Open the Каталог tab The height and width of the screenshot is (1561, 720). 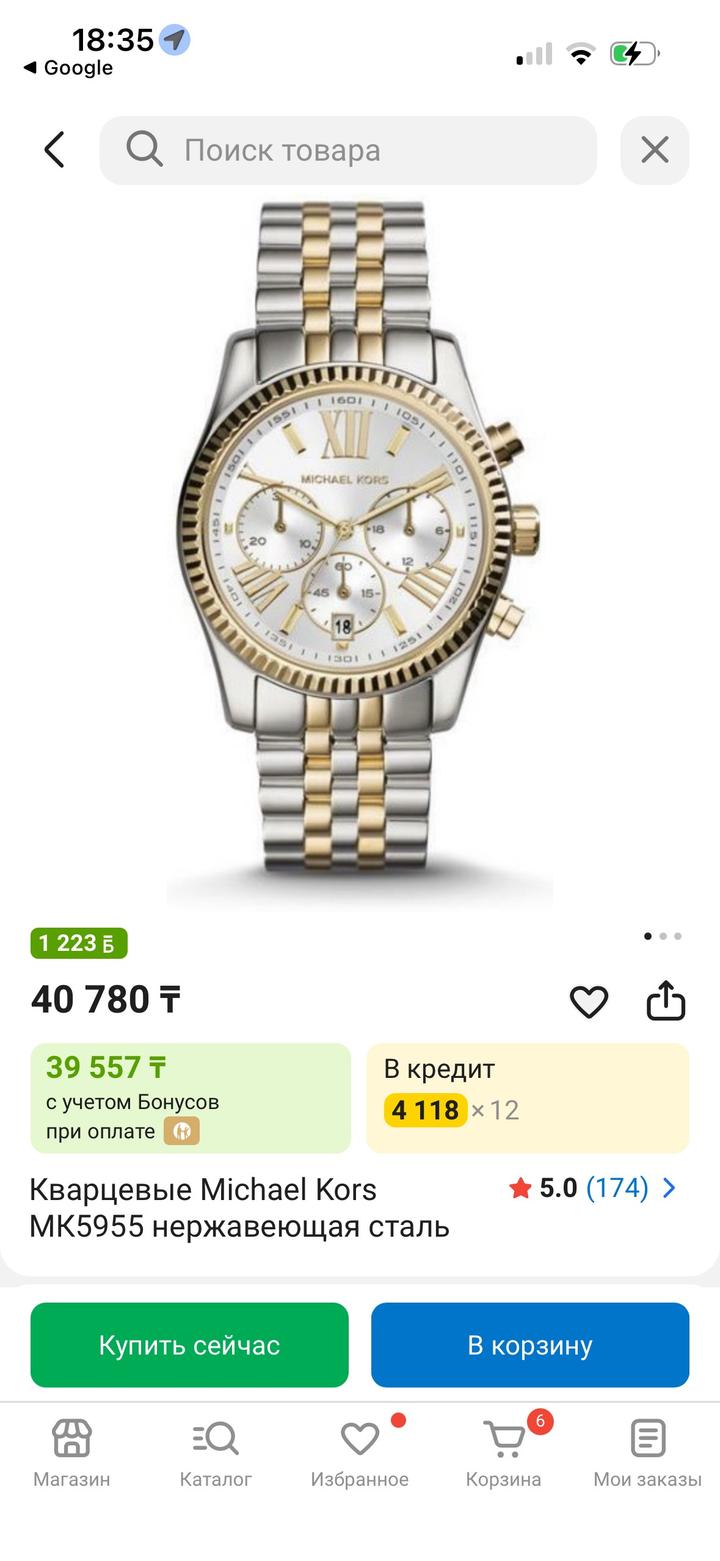216,1453
